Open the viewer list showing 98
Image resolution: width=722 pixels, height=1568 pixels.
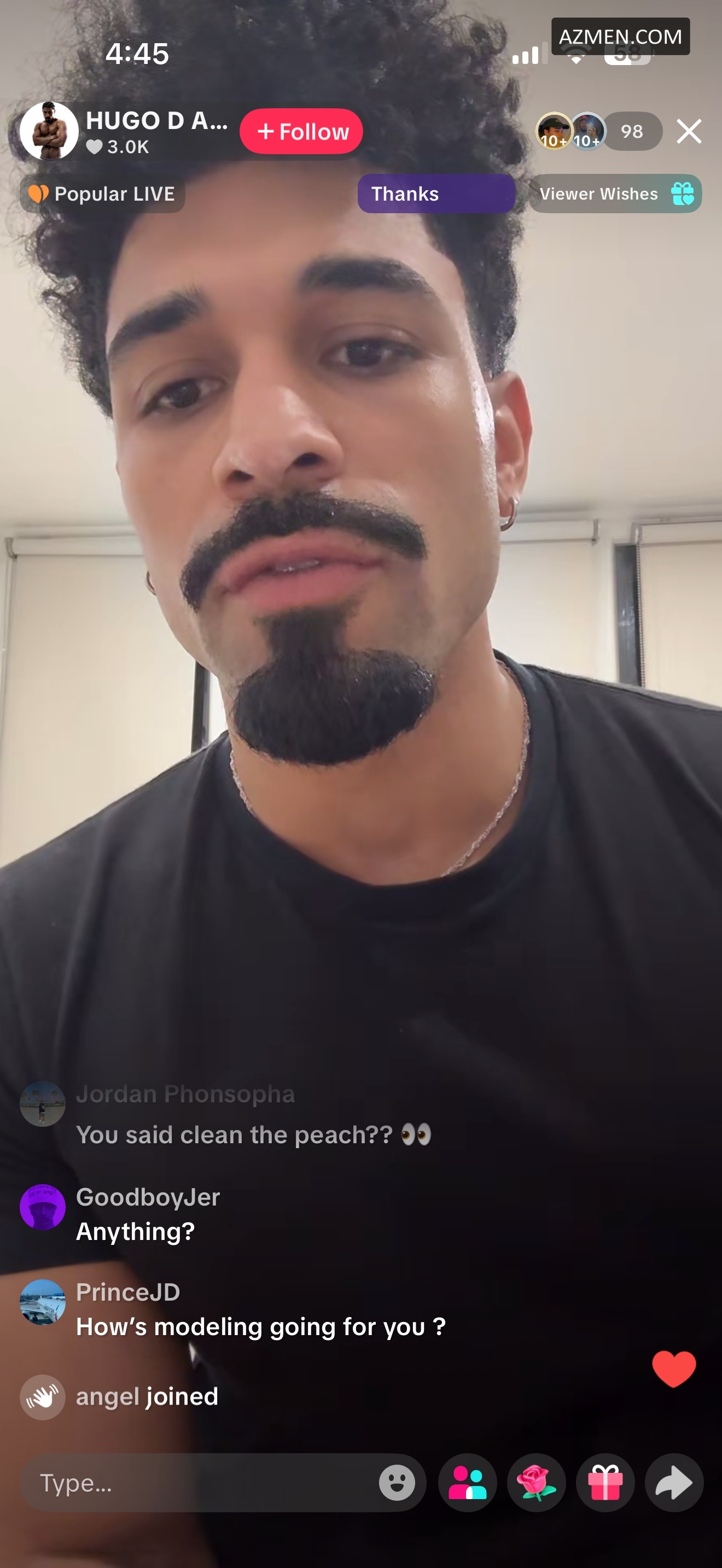(631, 131)
